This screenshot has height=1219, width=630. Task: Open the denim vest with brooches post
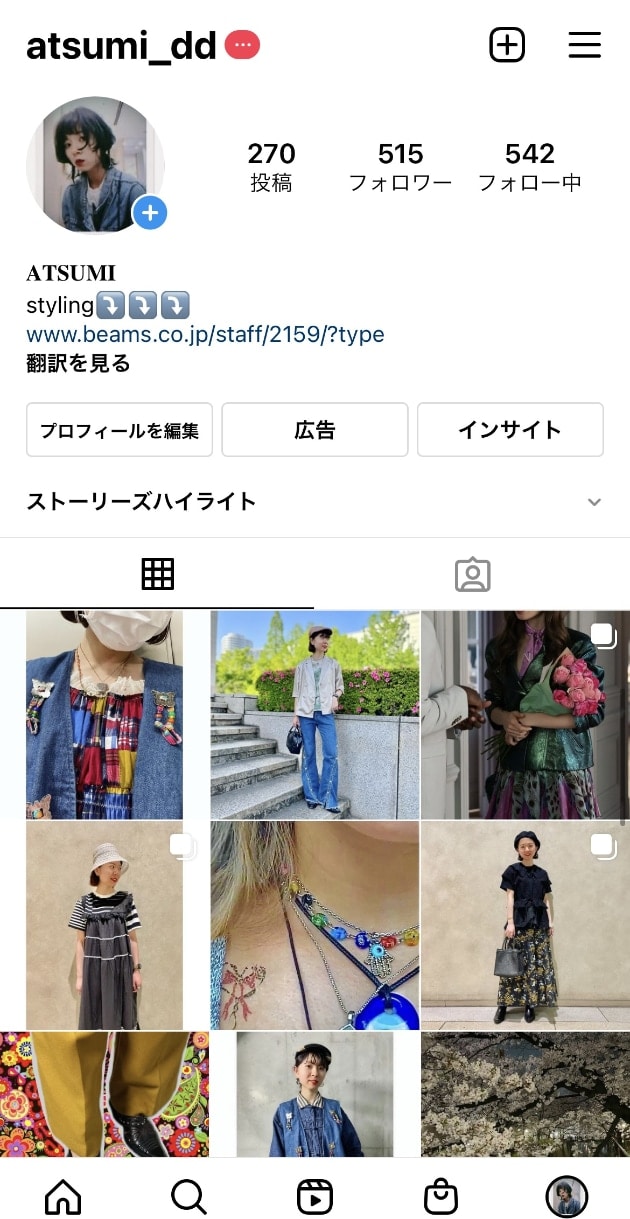(x=104, y=714)
